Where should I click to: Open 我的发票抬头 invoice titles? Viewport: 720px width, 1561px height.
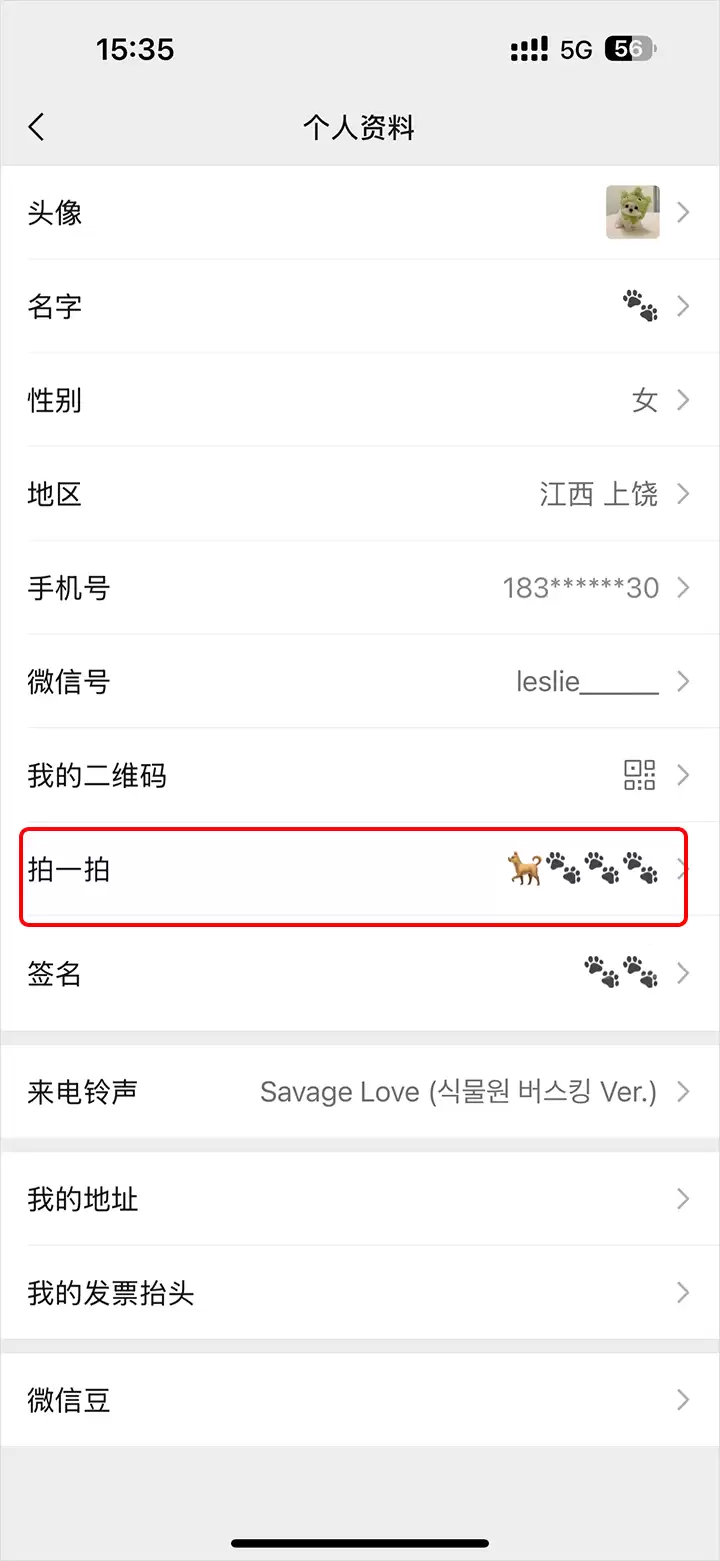(x=360, y=1293)
